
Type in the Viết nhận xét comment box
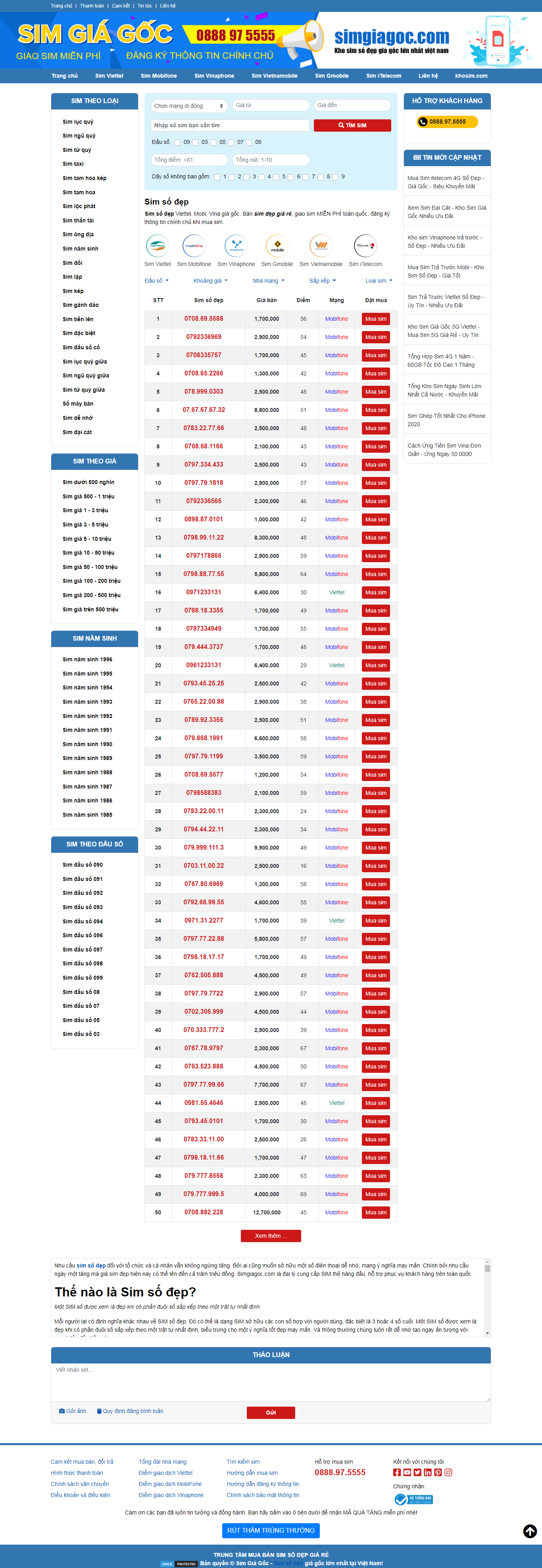[x=270, y=1382]
